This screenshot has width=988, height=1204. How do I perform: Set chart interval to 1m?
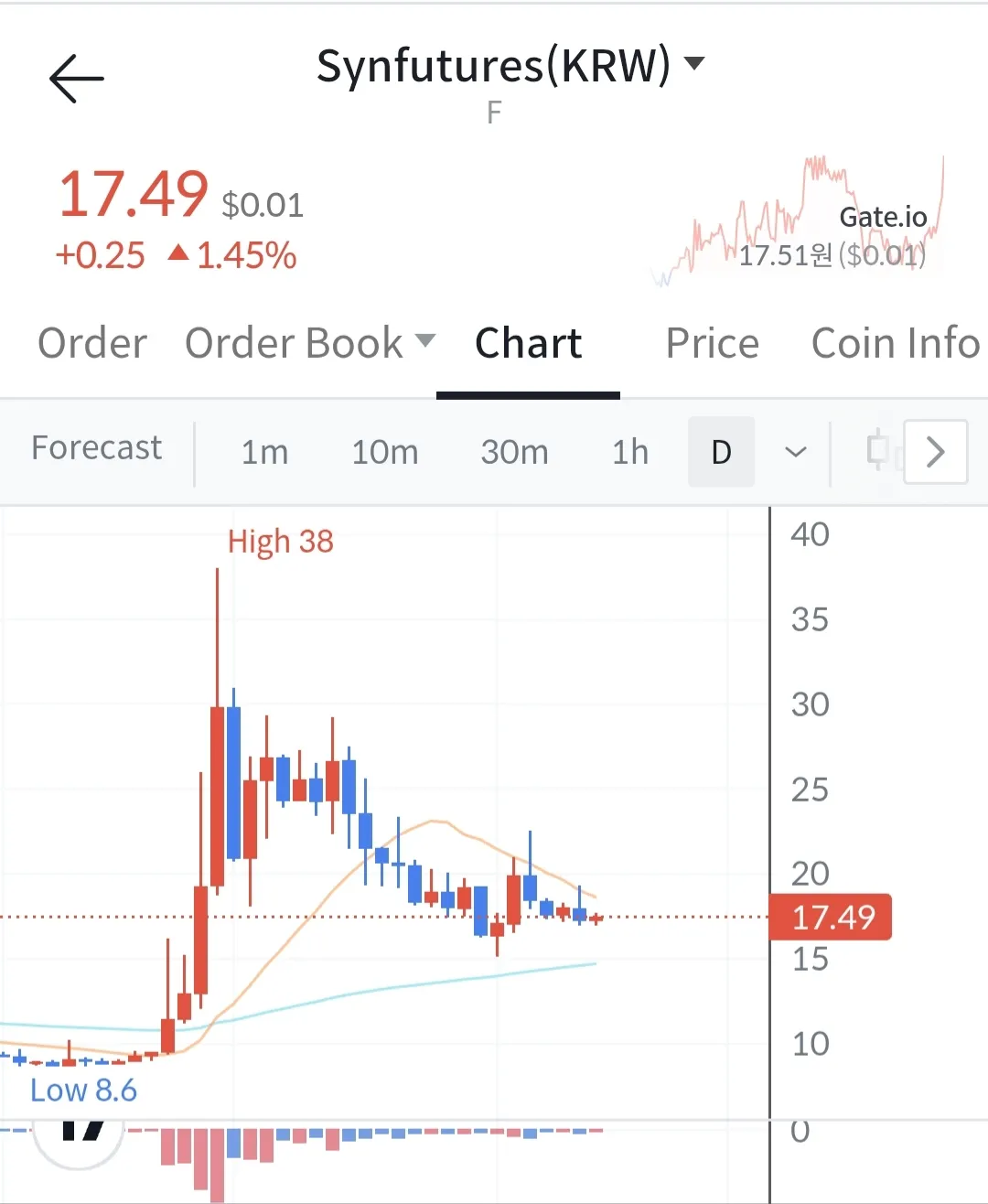264,452
